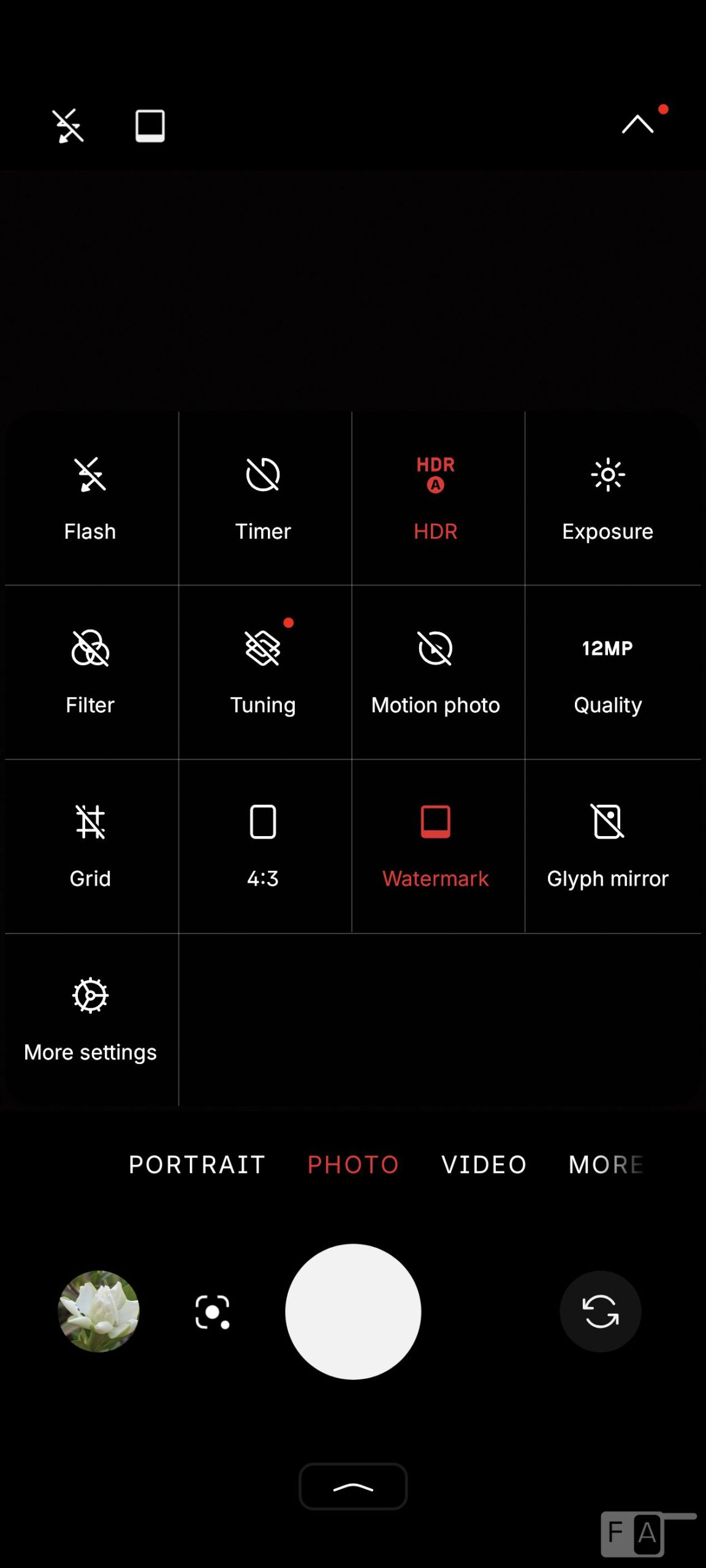The width and height of the screenshot is (706, 1568).
Task: Open More settings
Action: pos(90,1020)
